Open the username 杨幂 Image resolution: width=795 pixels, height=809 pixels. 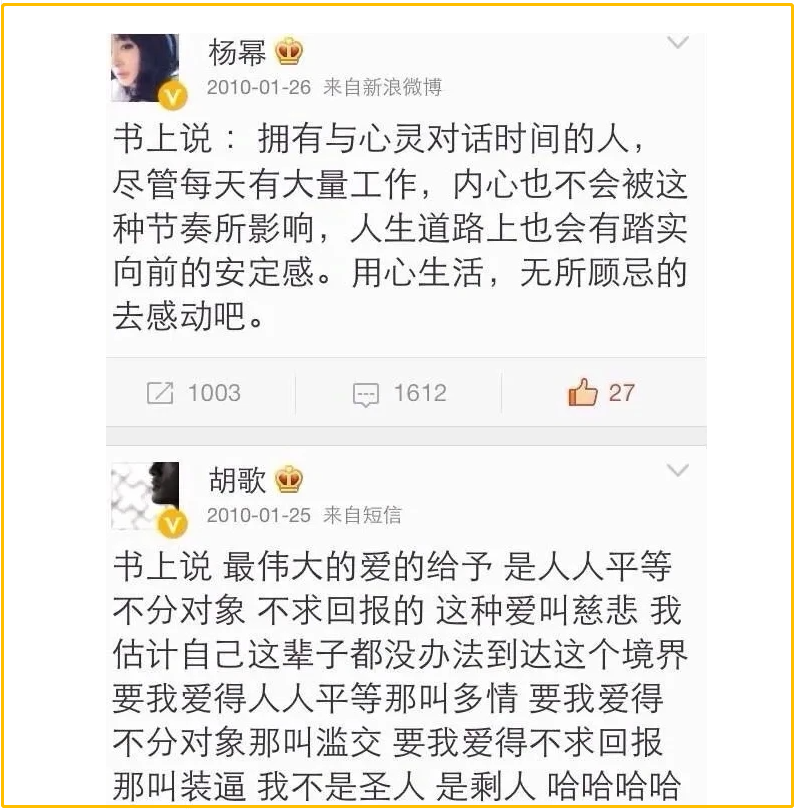(237, 51)
